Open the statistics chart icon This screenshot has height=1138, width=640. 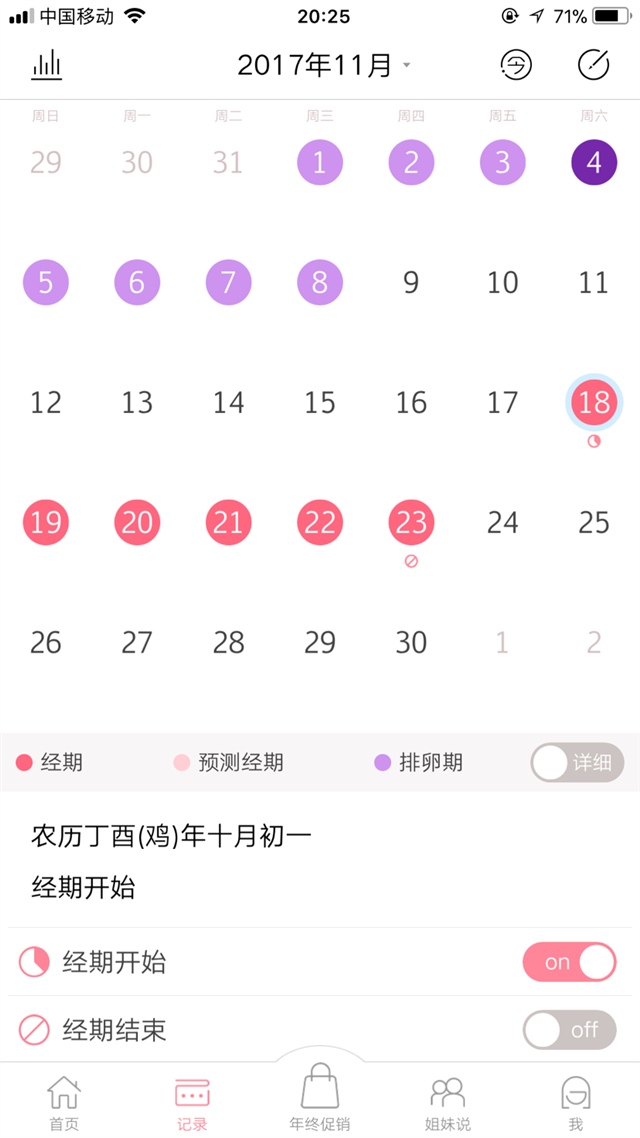point(46,66)
